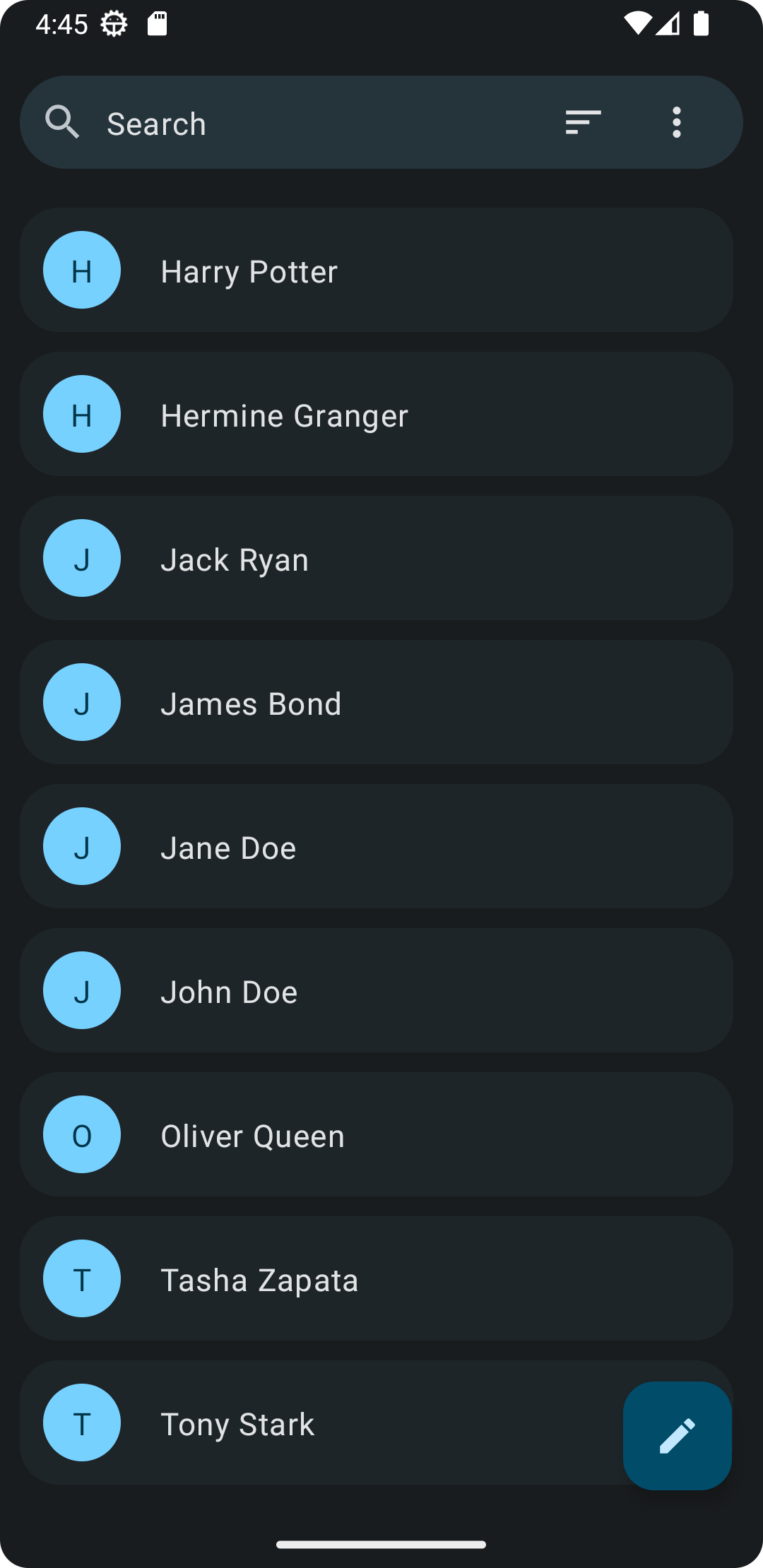
Task: Create a new contact with the pencil button
Action: 677,1436
